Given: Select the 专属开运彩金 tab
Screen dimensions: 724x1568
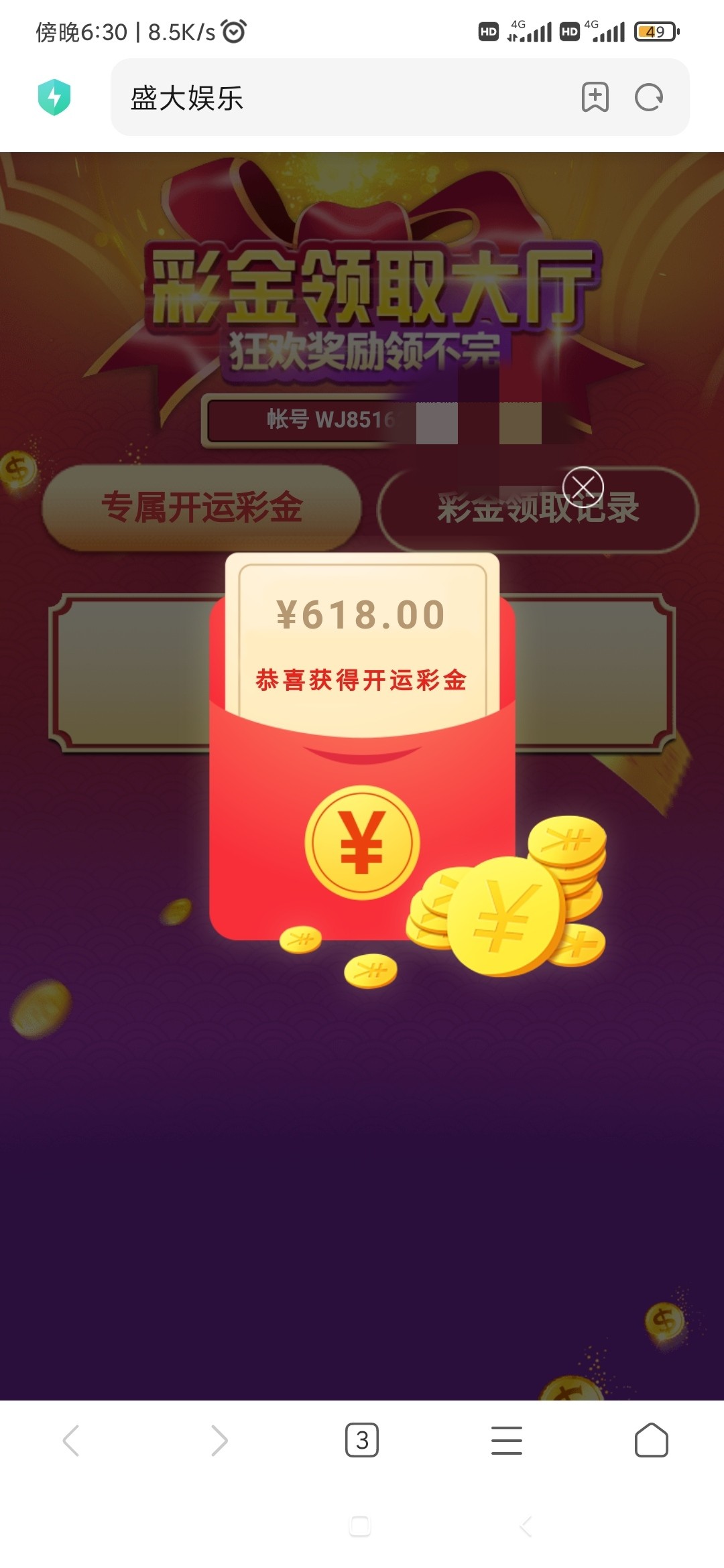Looking at the screenshot, I should pos(201,507).
